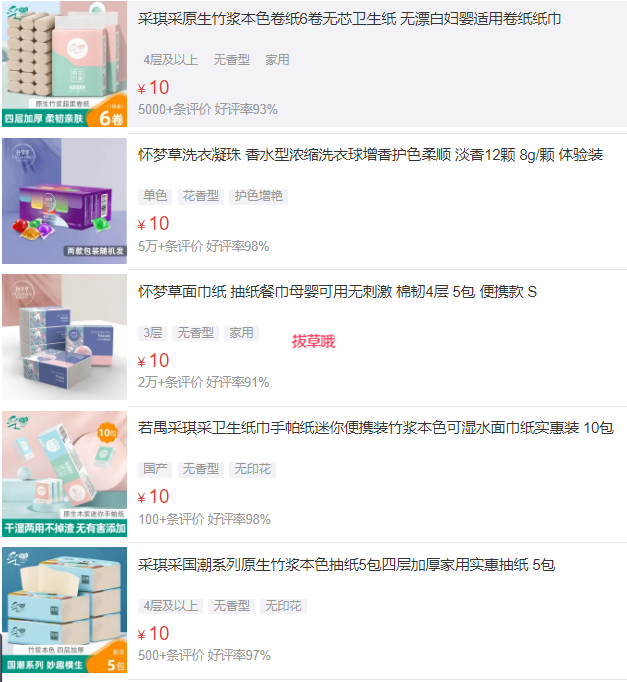627x682 pixels.
Task: Open the 采琪采国潮系列抽纸 5包 item
Action: (x=346, y=565)
